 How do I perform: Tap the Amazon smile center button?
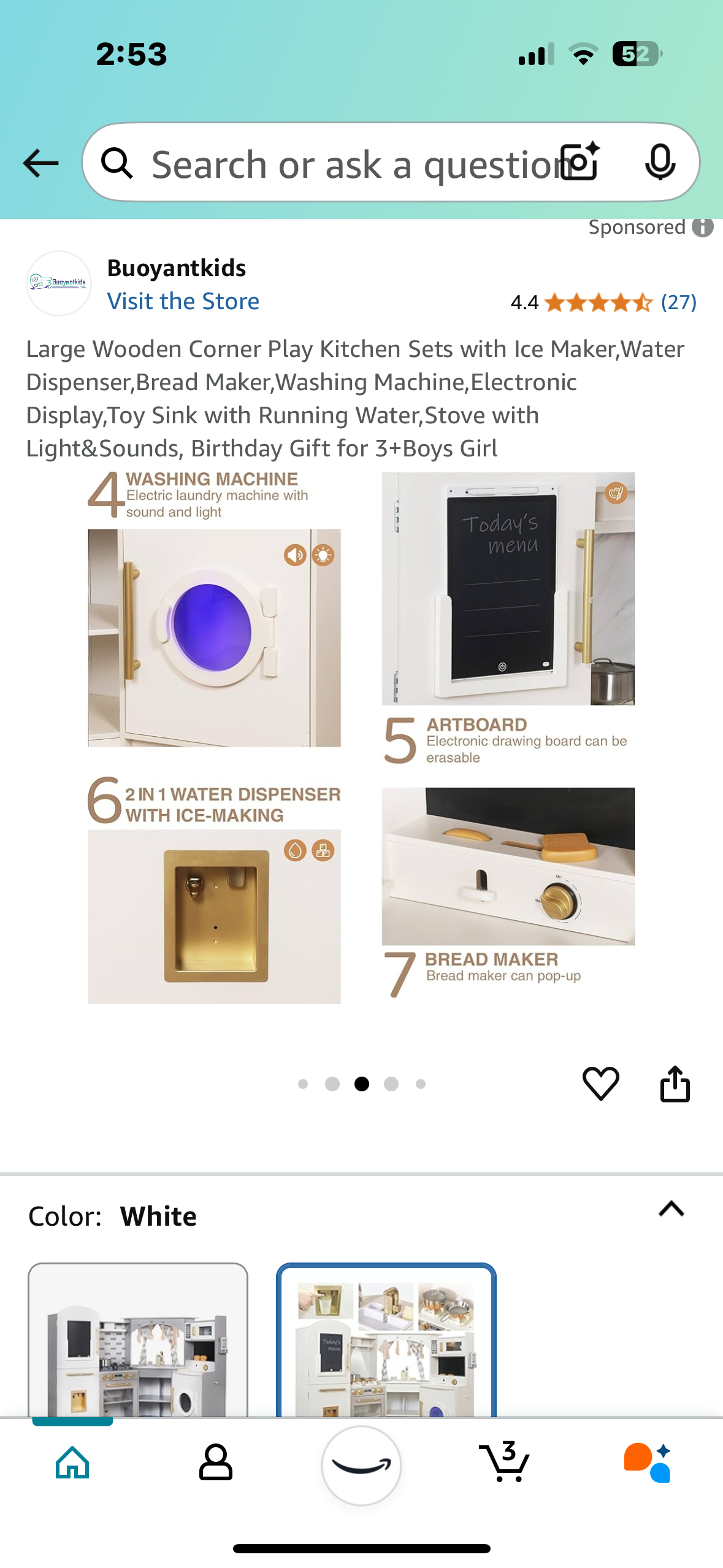(361, 1465)
